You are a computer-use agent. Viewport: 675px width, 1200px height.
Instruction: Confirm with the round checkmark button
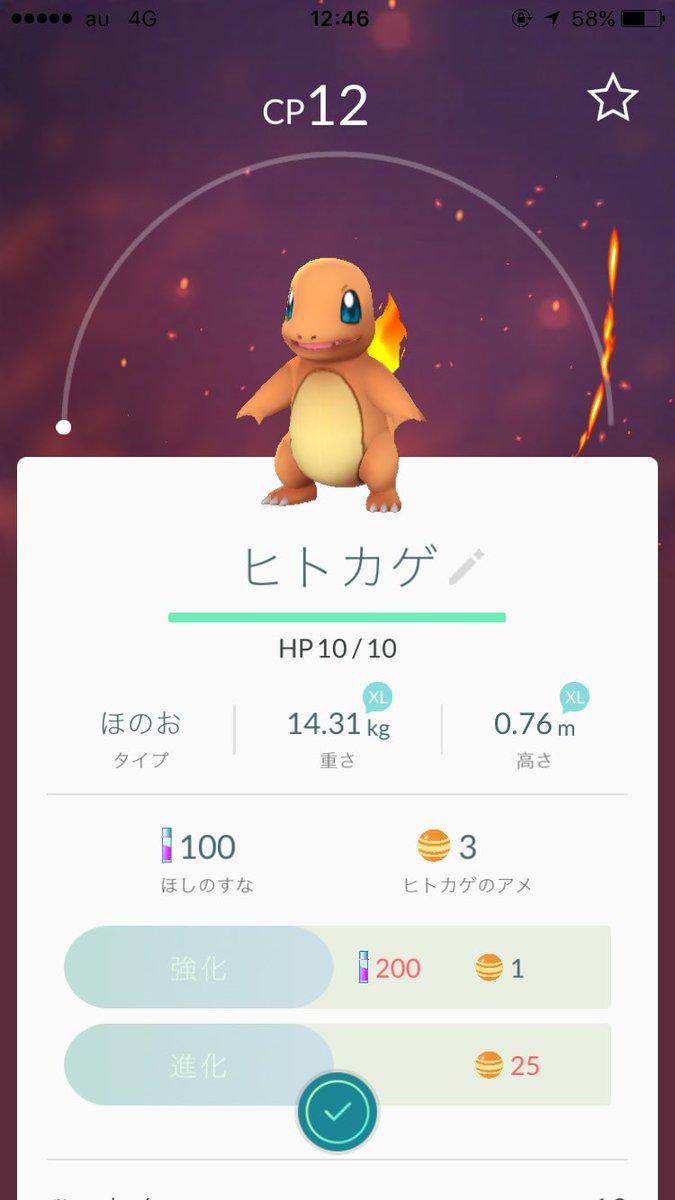pyautogui.click(x=337, y=1112)
